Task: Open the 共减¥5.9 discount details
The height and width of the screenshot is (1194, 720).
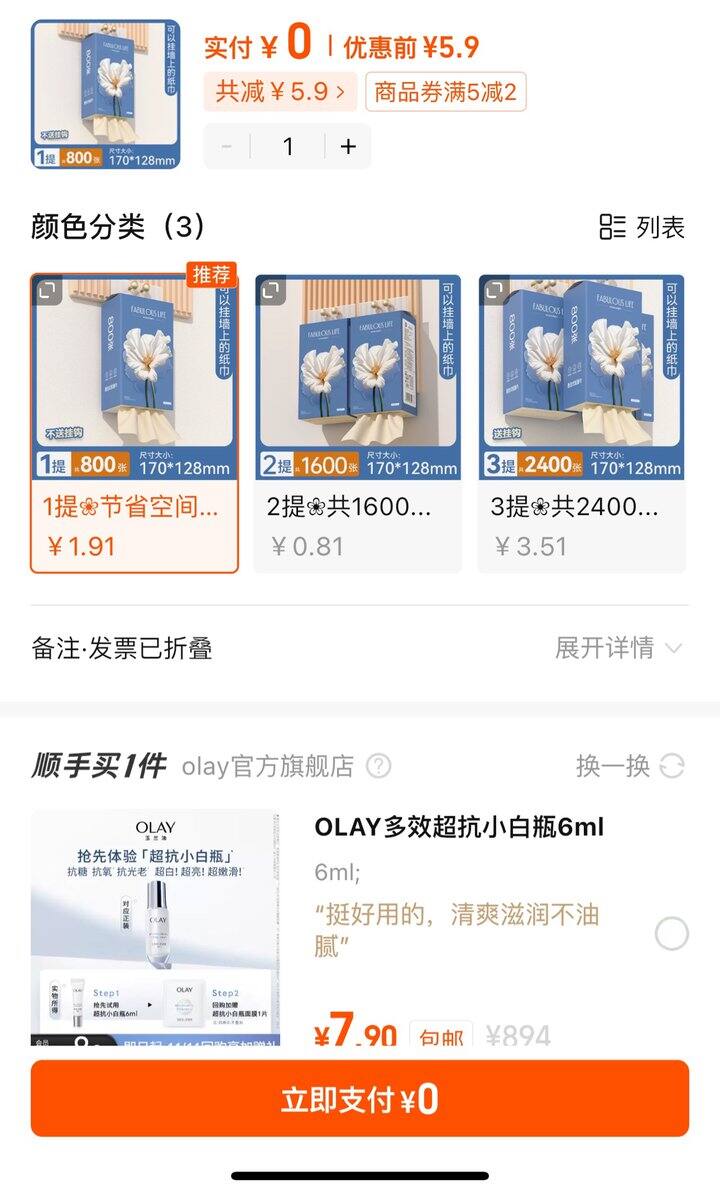Action: 279,92
